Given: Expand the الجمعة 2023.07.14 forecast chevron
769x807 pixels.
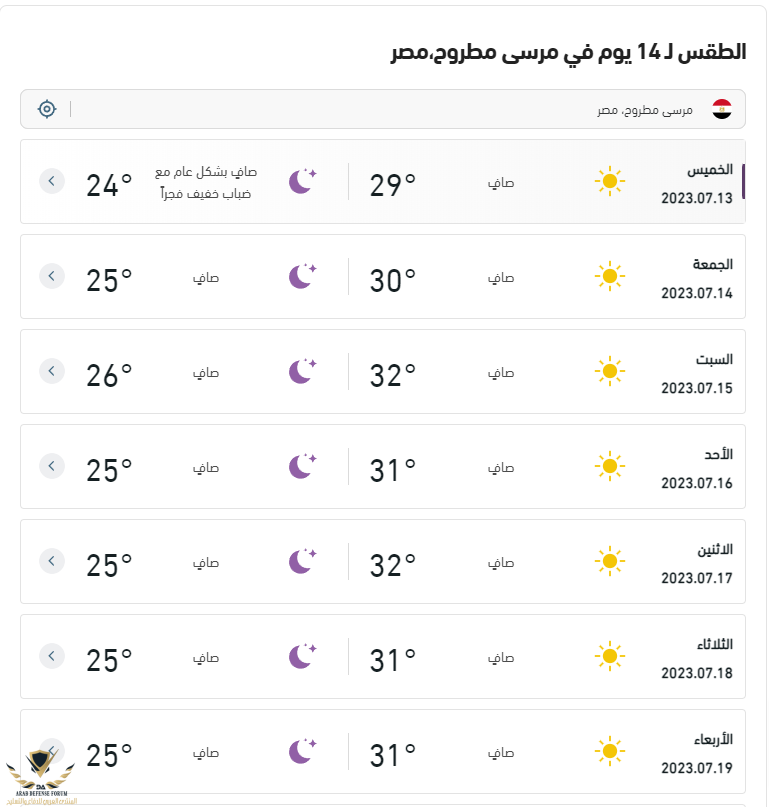Looking at the screenshot, I should (x=52, y=276).
